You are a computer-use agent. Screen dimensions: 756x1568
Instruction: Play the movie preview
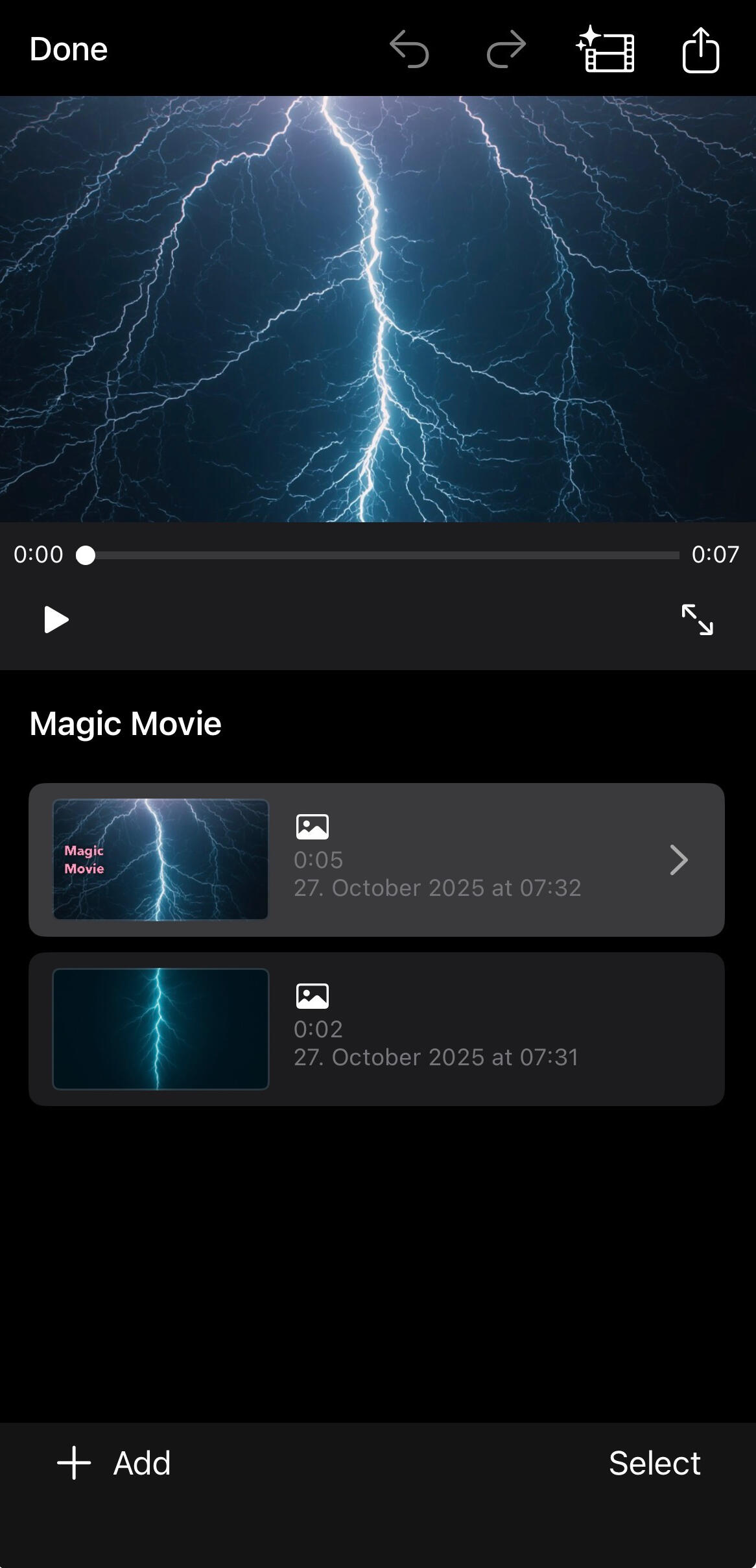[56, 620]
